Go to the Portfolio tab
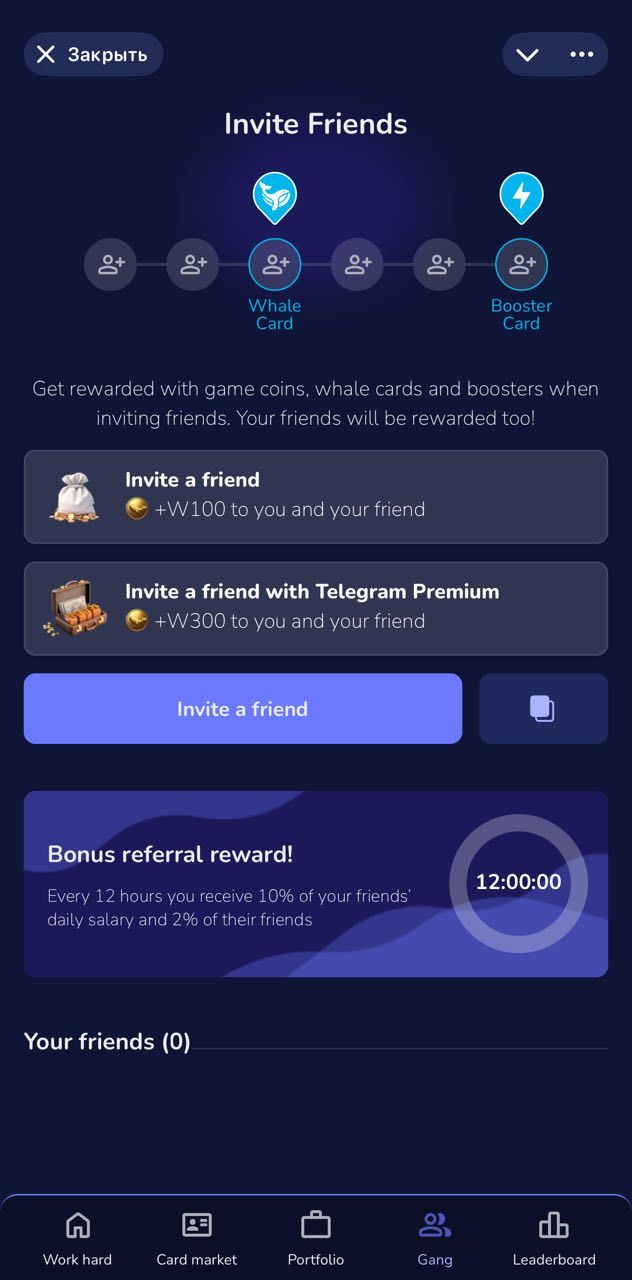 pos(316,1238)
